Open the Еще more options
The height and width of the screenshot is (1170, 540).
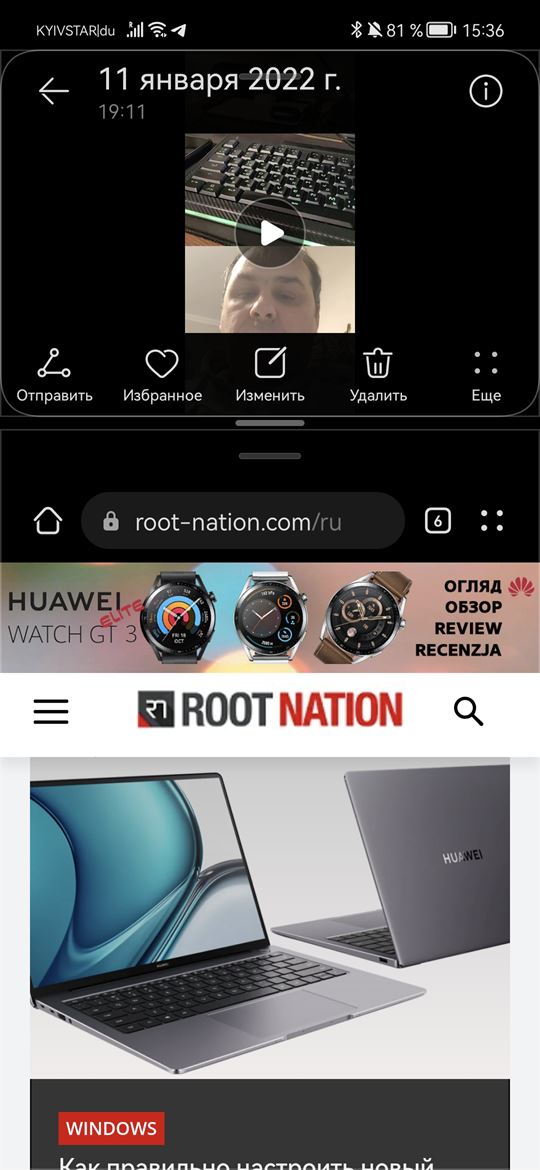point(486,375)
